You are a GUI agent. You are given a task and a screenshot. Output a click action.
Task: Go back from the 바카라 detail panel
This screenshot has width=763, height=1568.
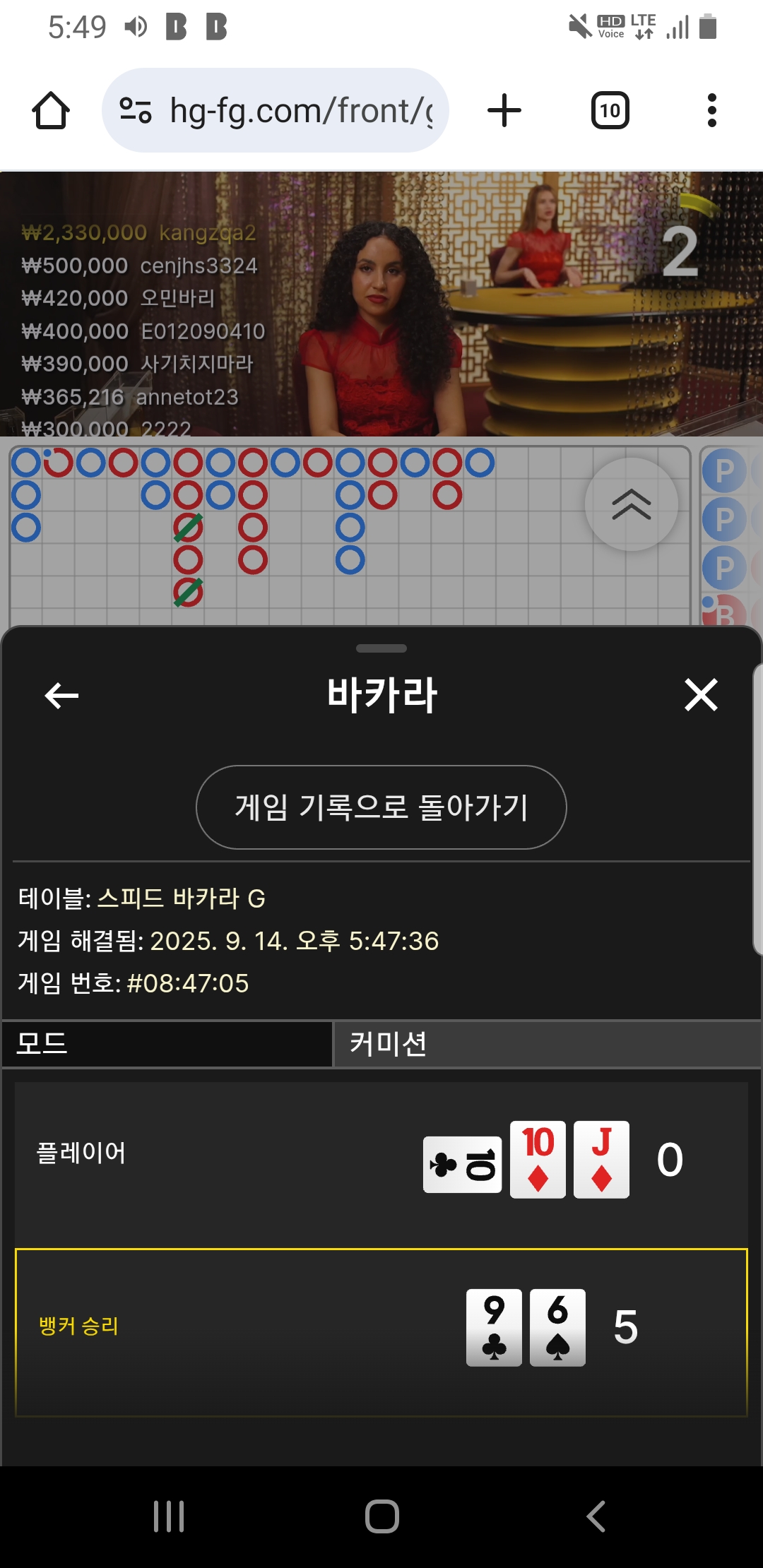coord(61,696)
